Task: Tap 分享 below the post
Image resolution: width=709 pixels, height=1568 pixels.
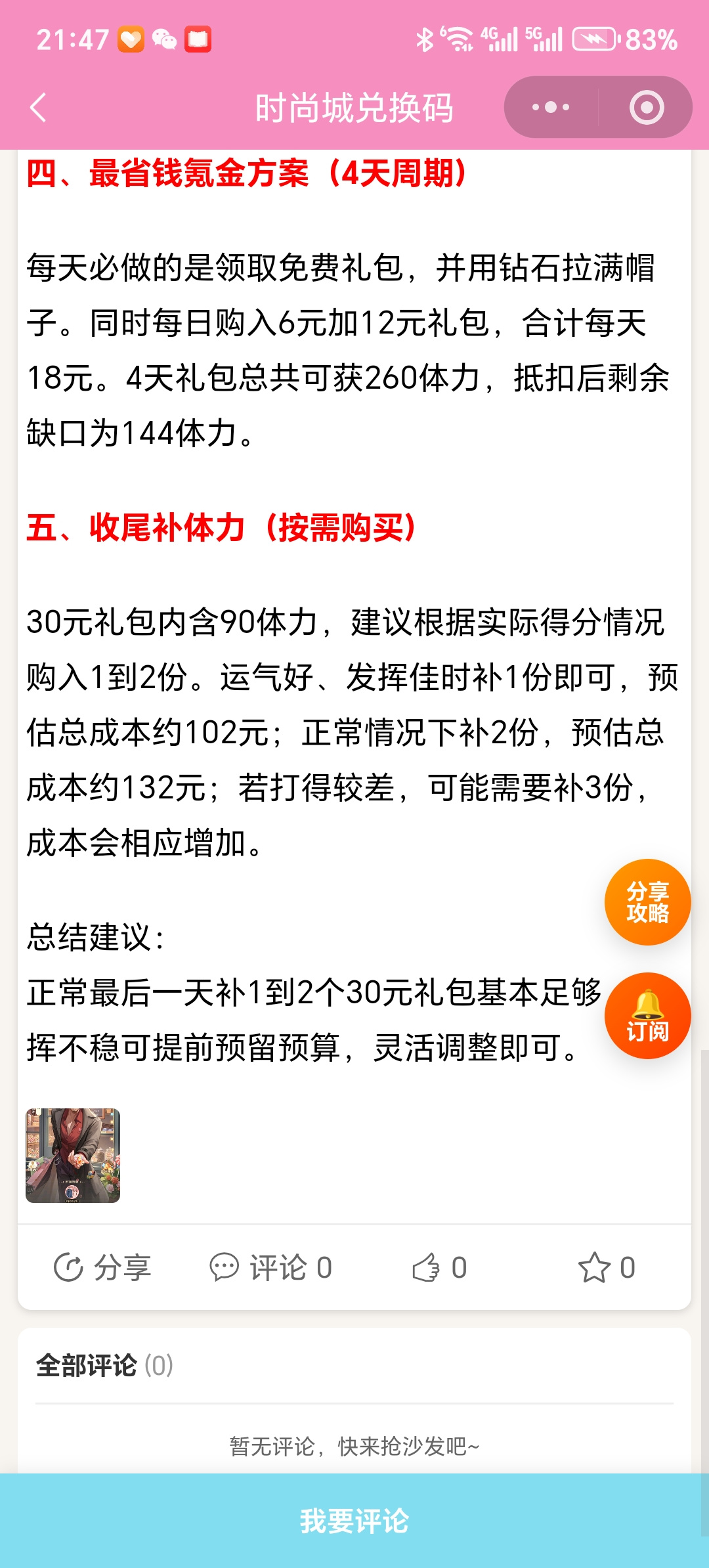Action: (102, 1267)
